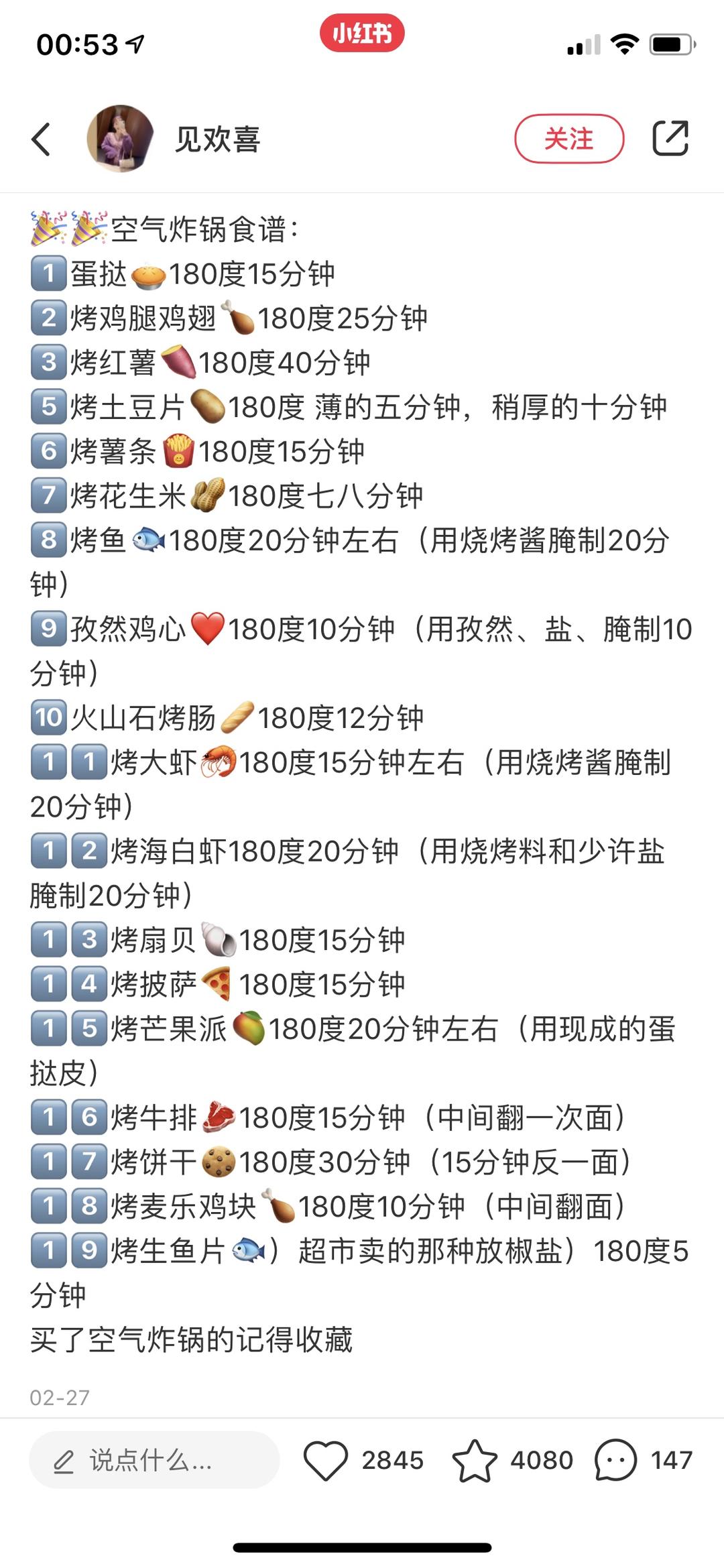Go back using the back arrow
Image resolution: width=724 pixels, height=1568 pixels.
(42, 139)
